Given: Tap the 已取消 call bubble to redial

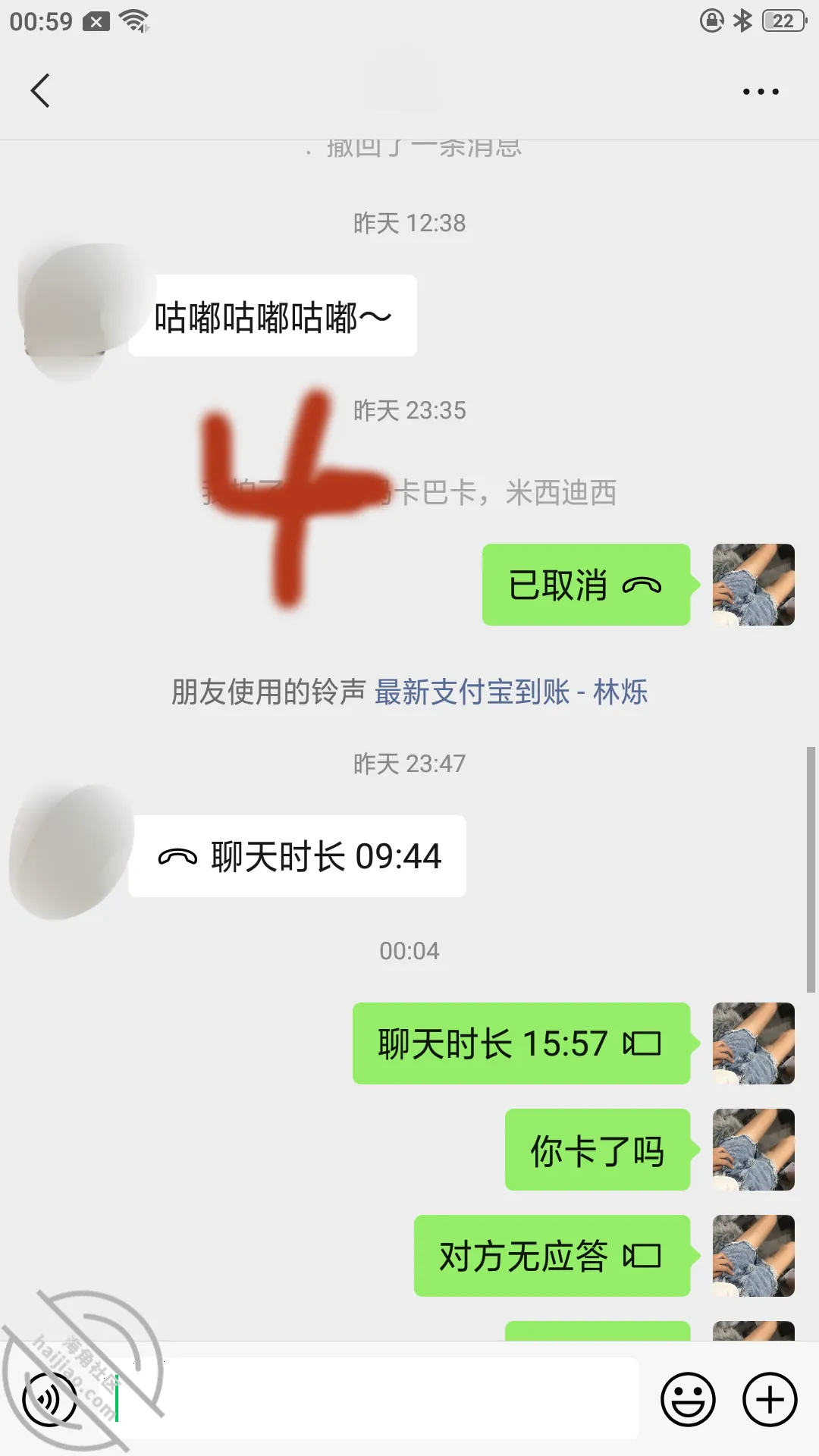Looking at the screenshot, I should [x=585, y=585].
